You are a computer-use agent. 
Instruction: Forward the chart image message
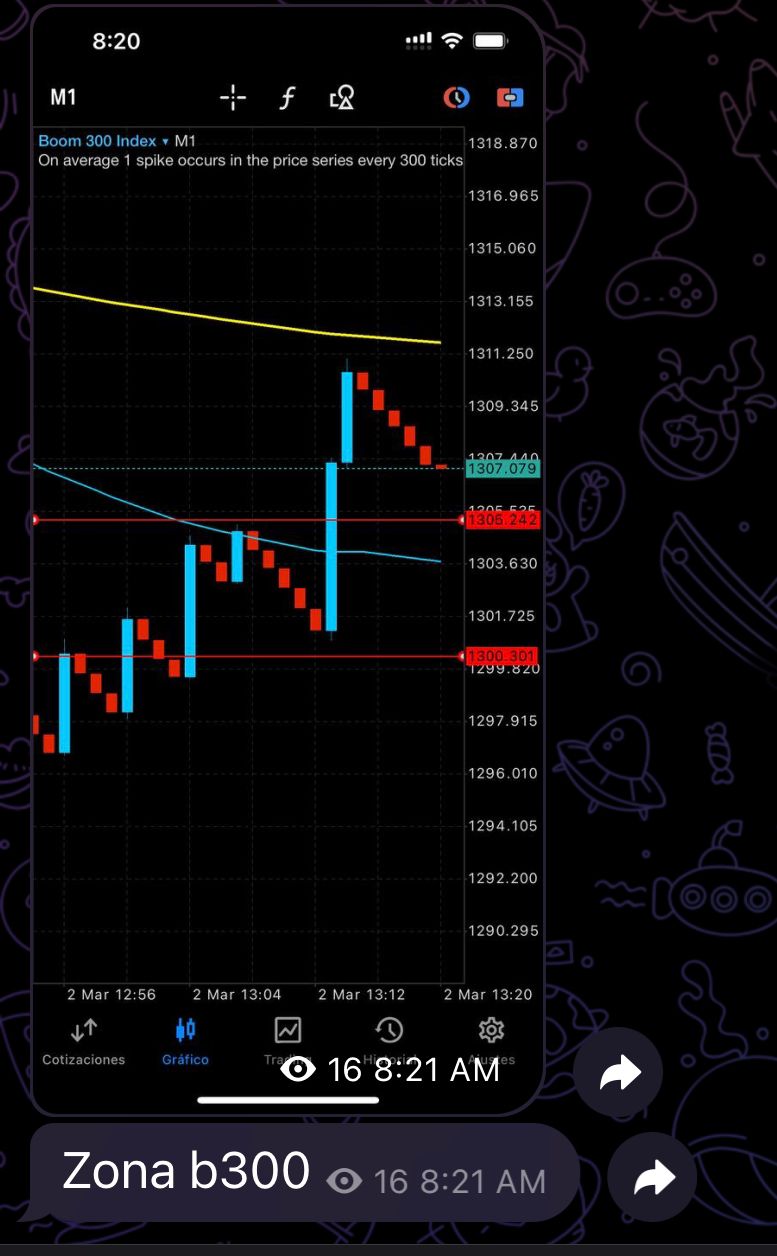coord(618,1073)
